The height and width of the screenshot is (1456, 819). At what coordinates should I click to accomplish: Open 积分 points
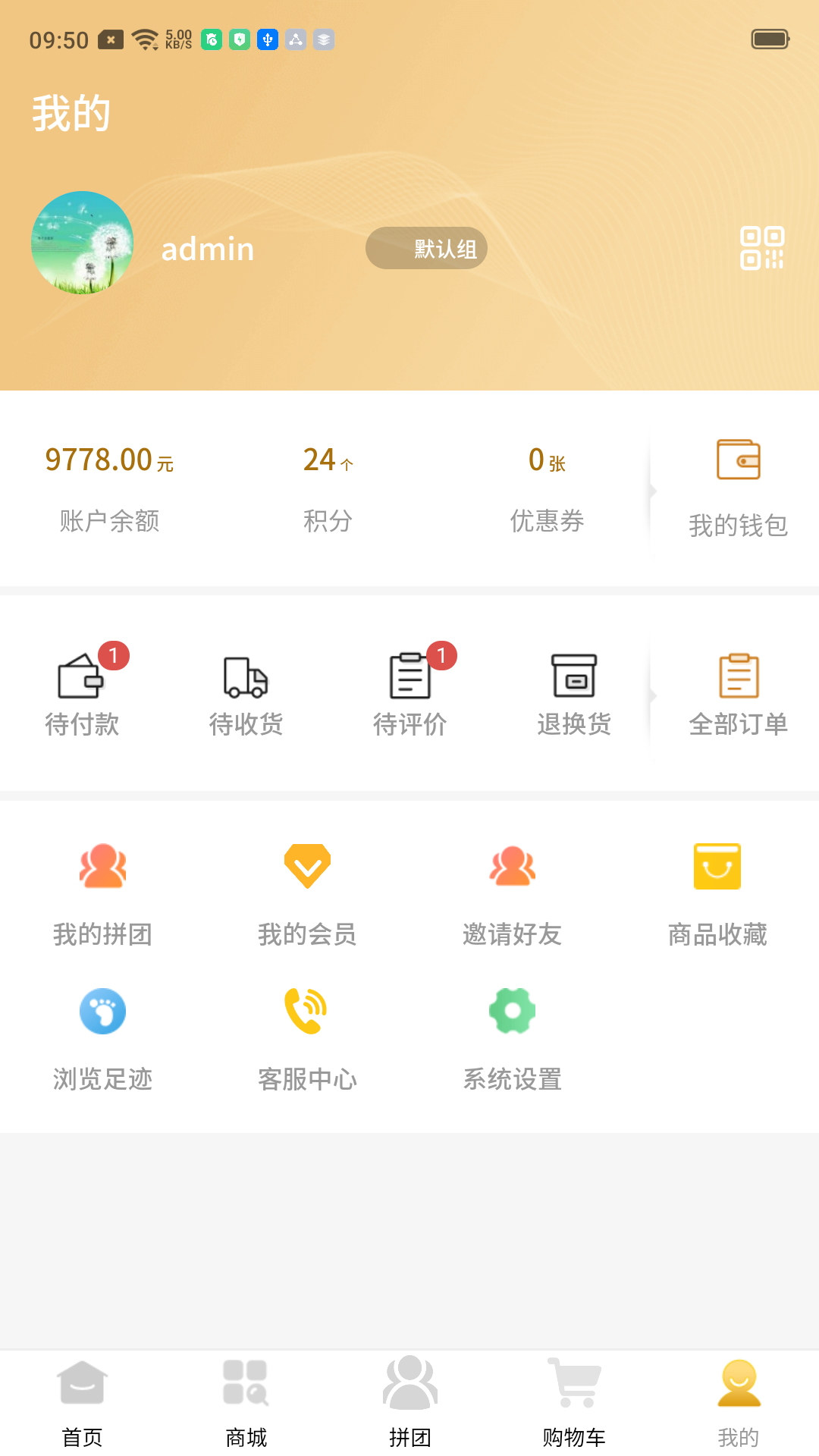pos(328,488)
